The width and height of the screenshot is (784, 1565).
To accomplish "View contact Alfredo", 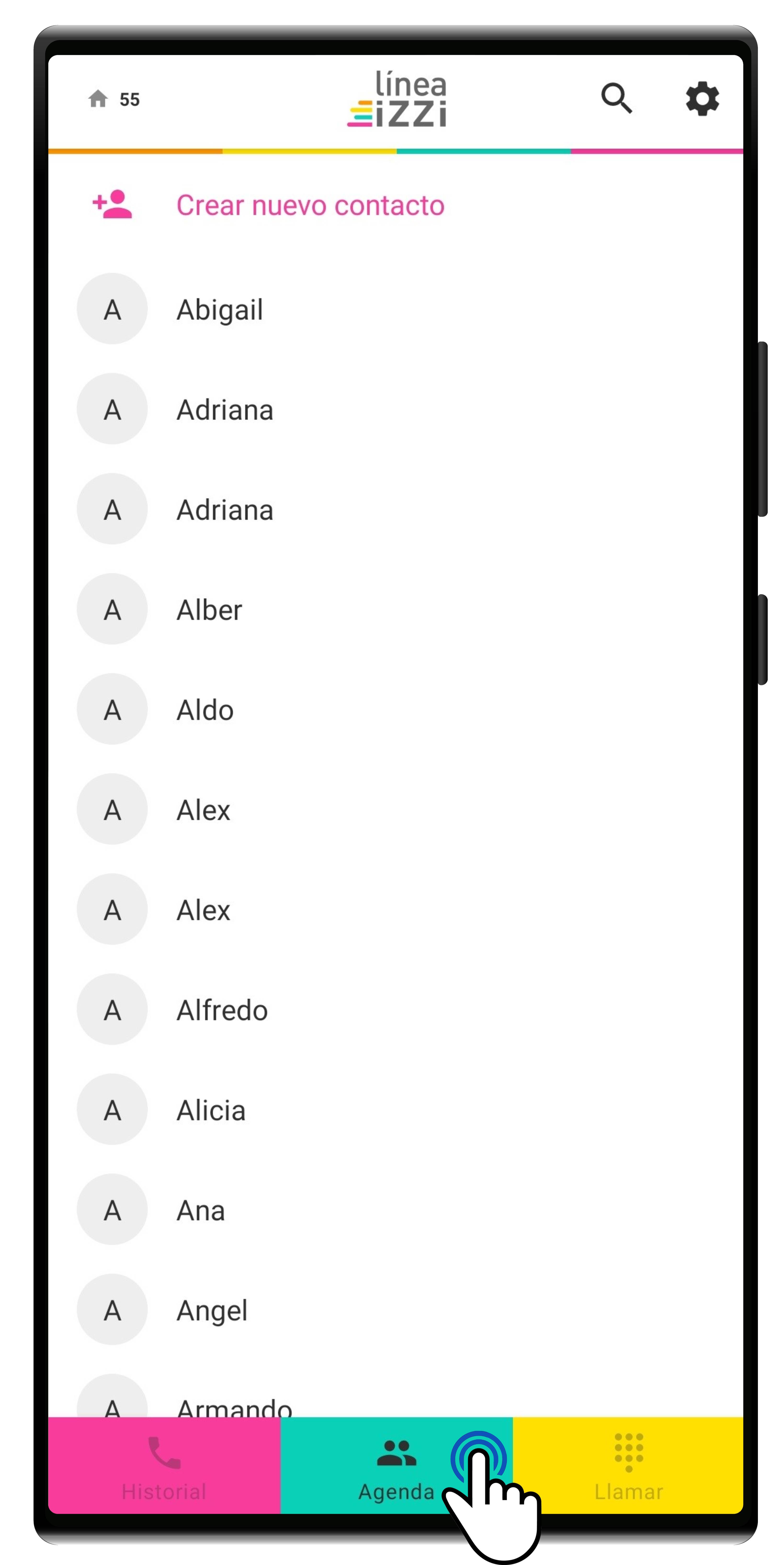I will 222,1010.
